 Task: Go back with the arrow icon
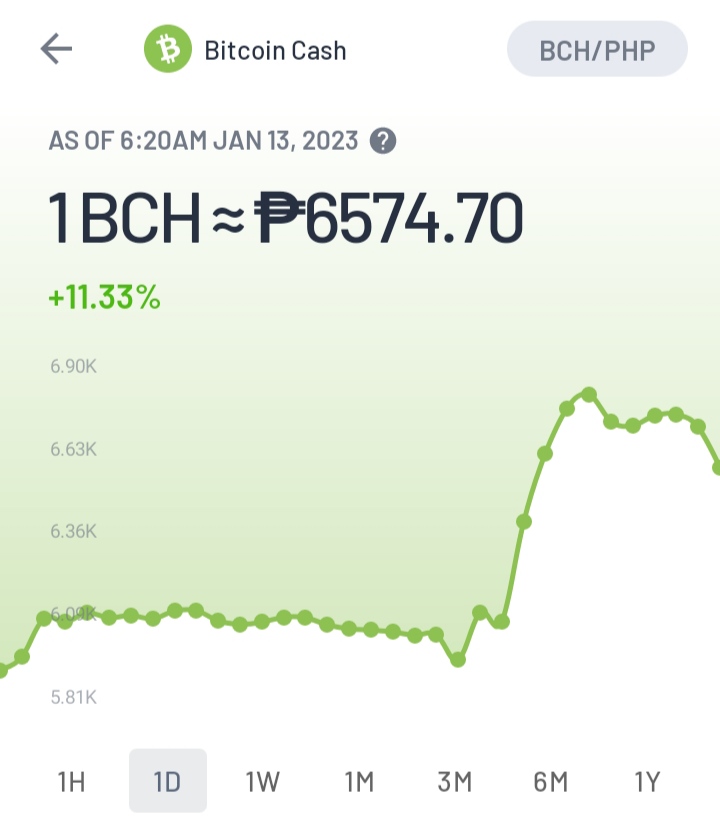(x=56, y=49)
